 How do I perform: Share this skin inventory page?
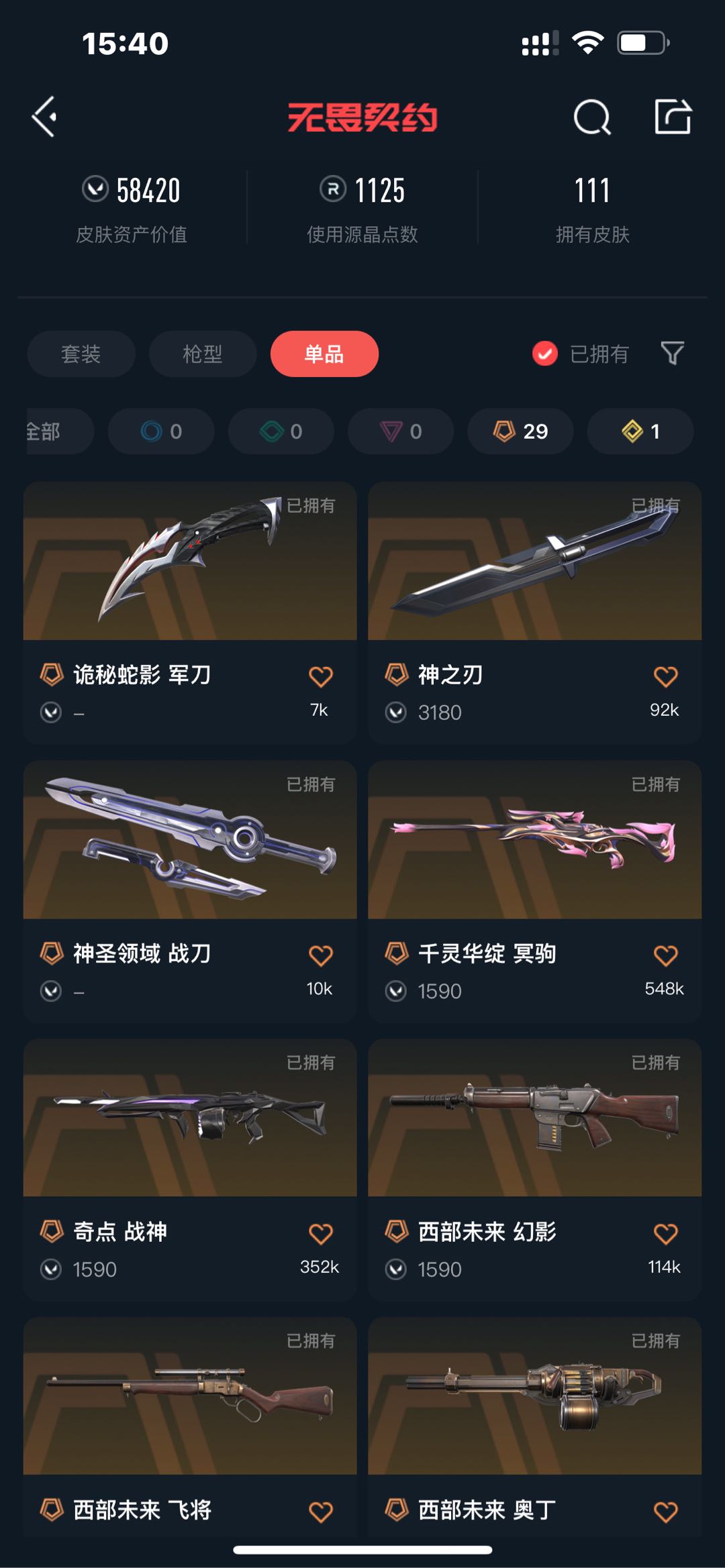pyautogui.click(x=672, y=117)
